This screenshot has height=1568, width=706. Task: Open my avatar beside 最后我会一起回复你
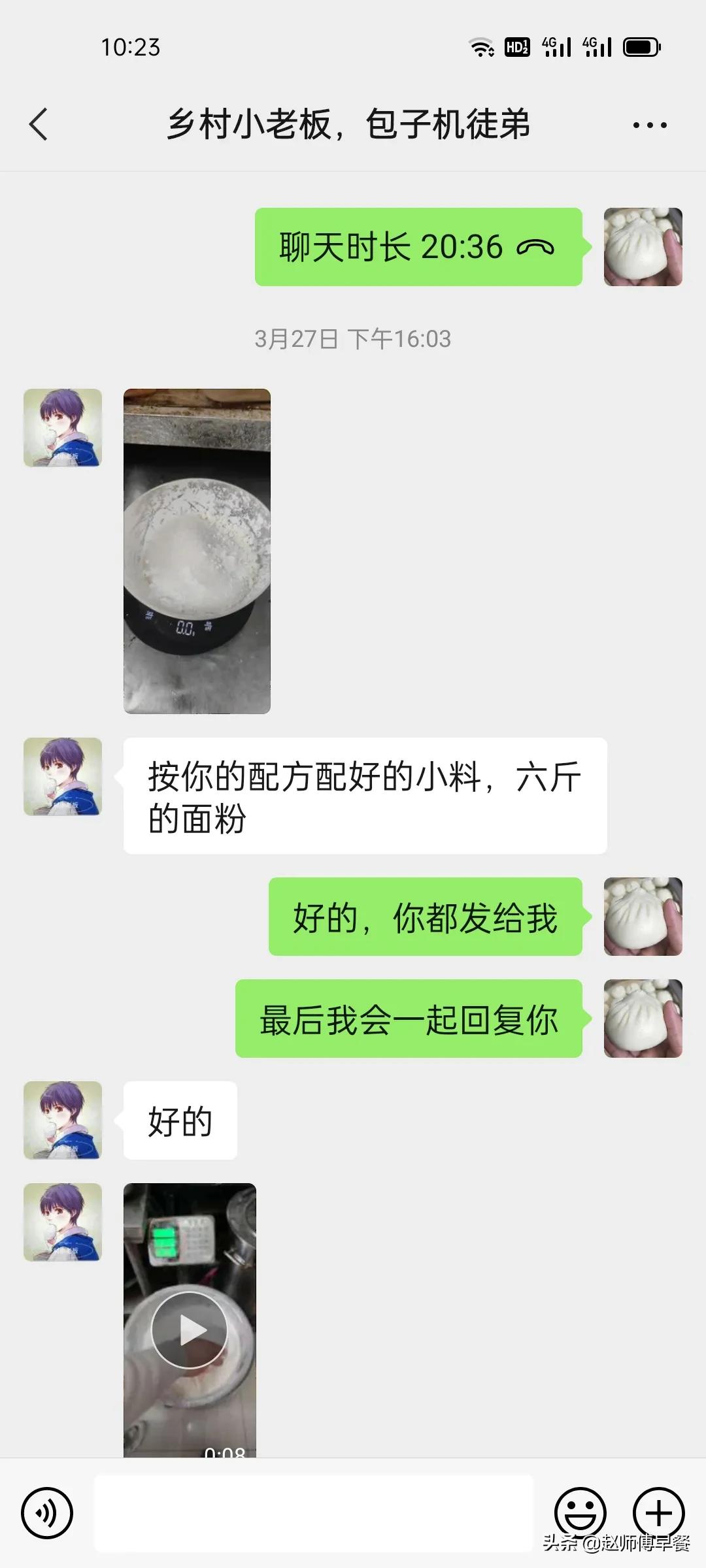pos(643,1018)
